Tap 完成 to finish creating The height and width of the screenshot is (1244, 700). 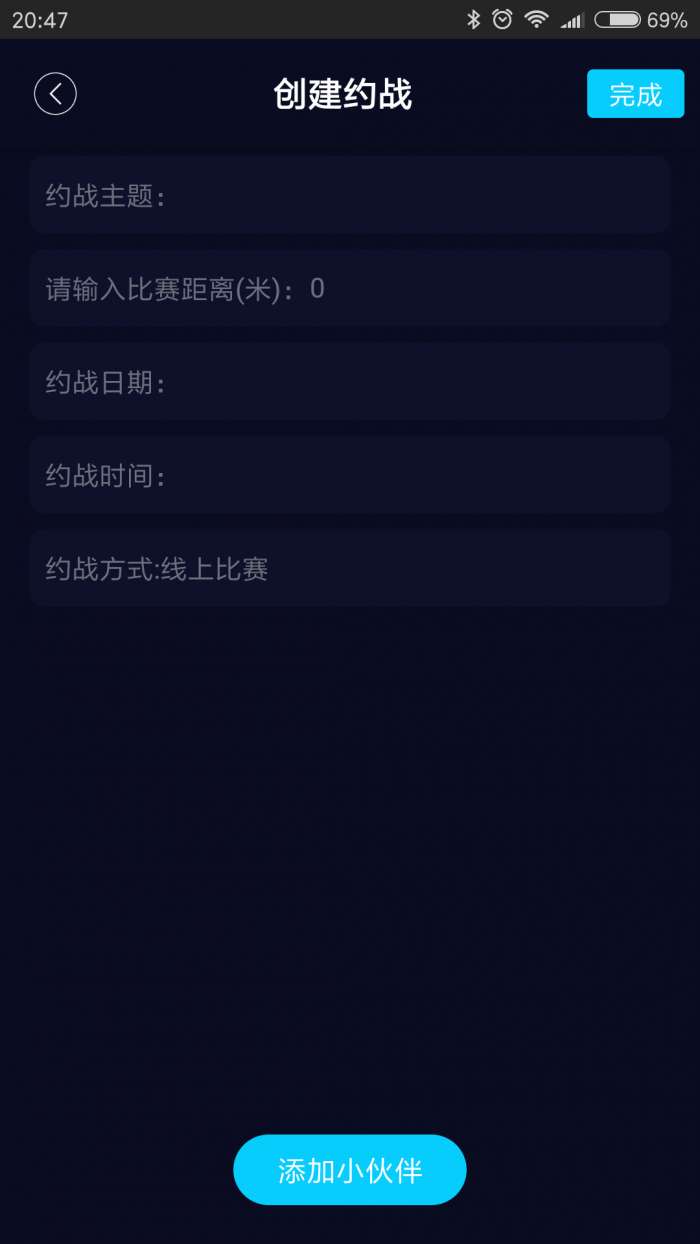(635, 94)
